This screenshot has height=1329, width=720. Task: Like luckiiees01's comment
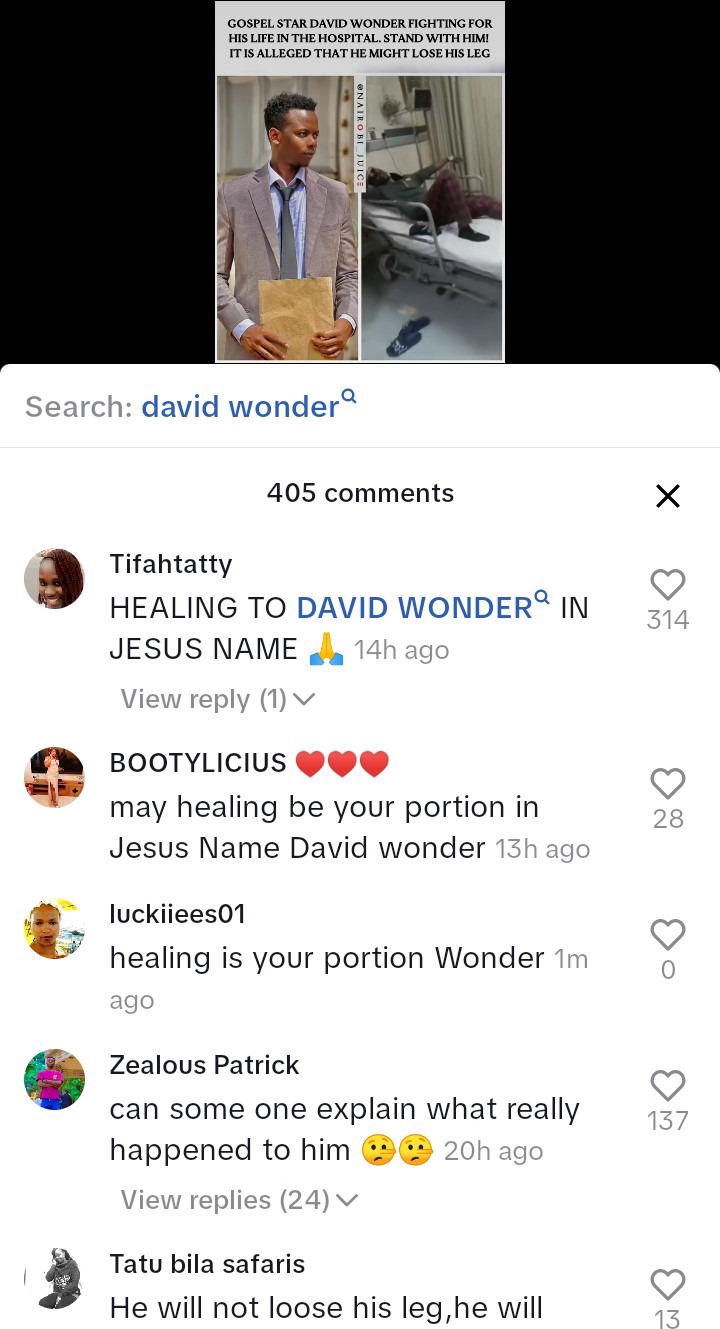(667, 935)
